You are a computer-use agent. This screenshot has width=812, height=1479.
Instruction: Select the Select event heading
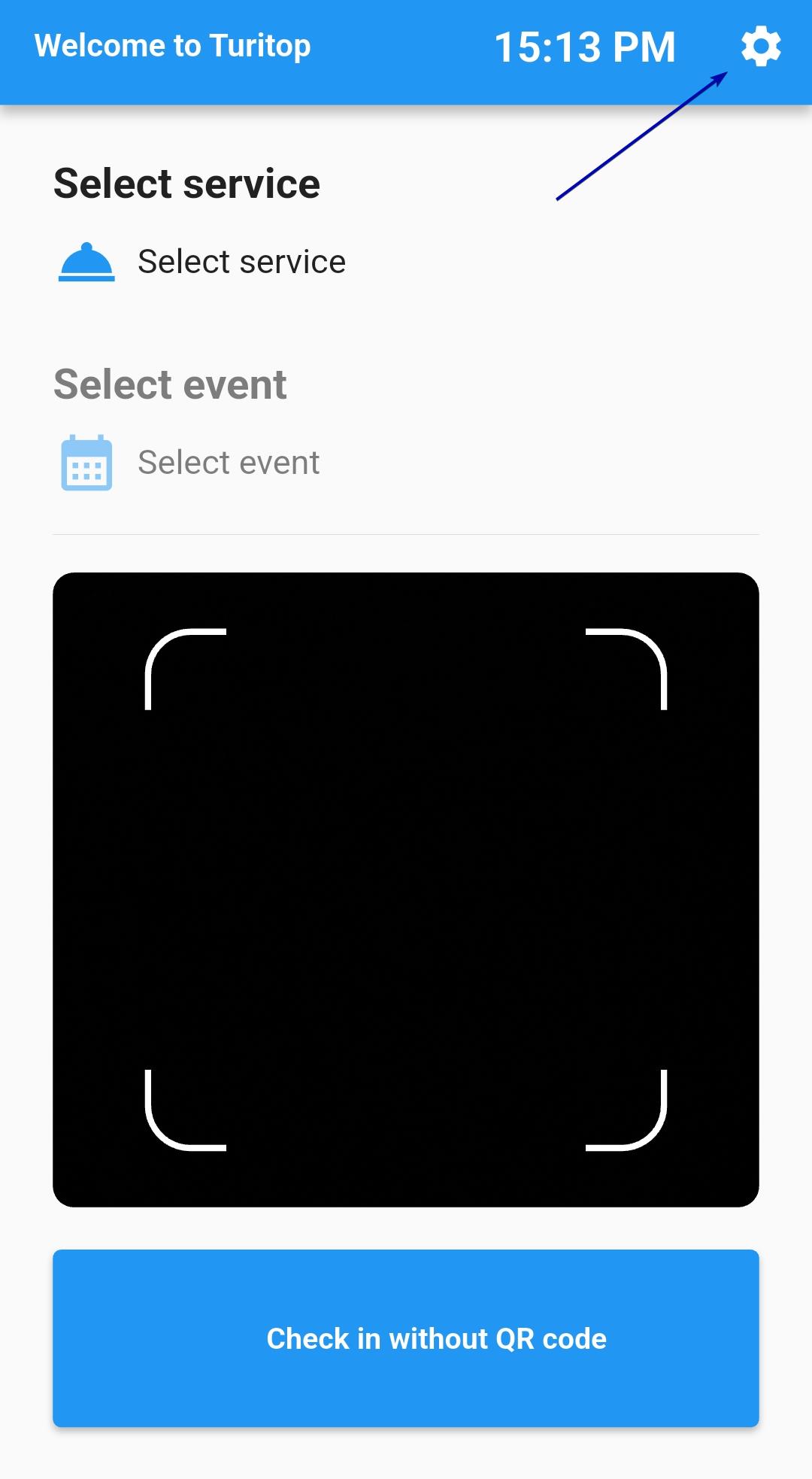[170, 384]
